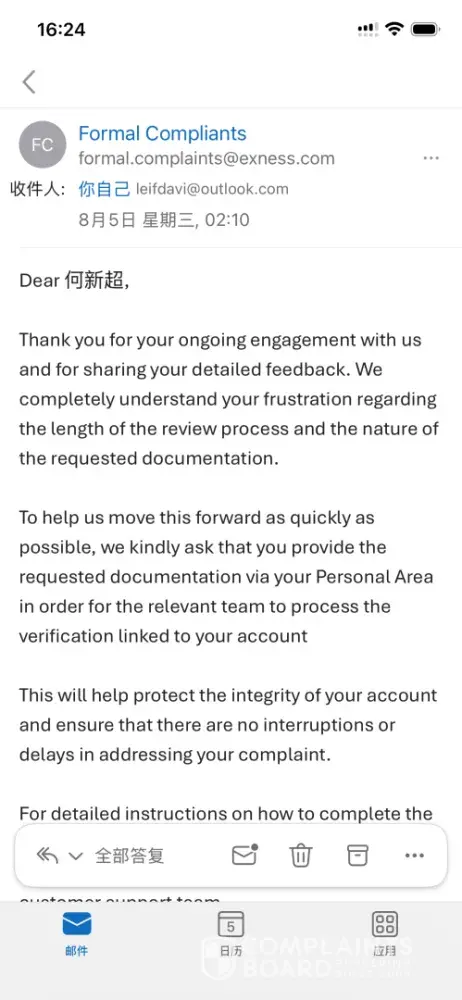The width and height of the screenshot is (462, 1000).
Task: Mark this email as unread
Action: coord(244,855)
